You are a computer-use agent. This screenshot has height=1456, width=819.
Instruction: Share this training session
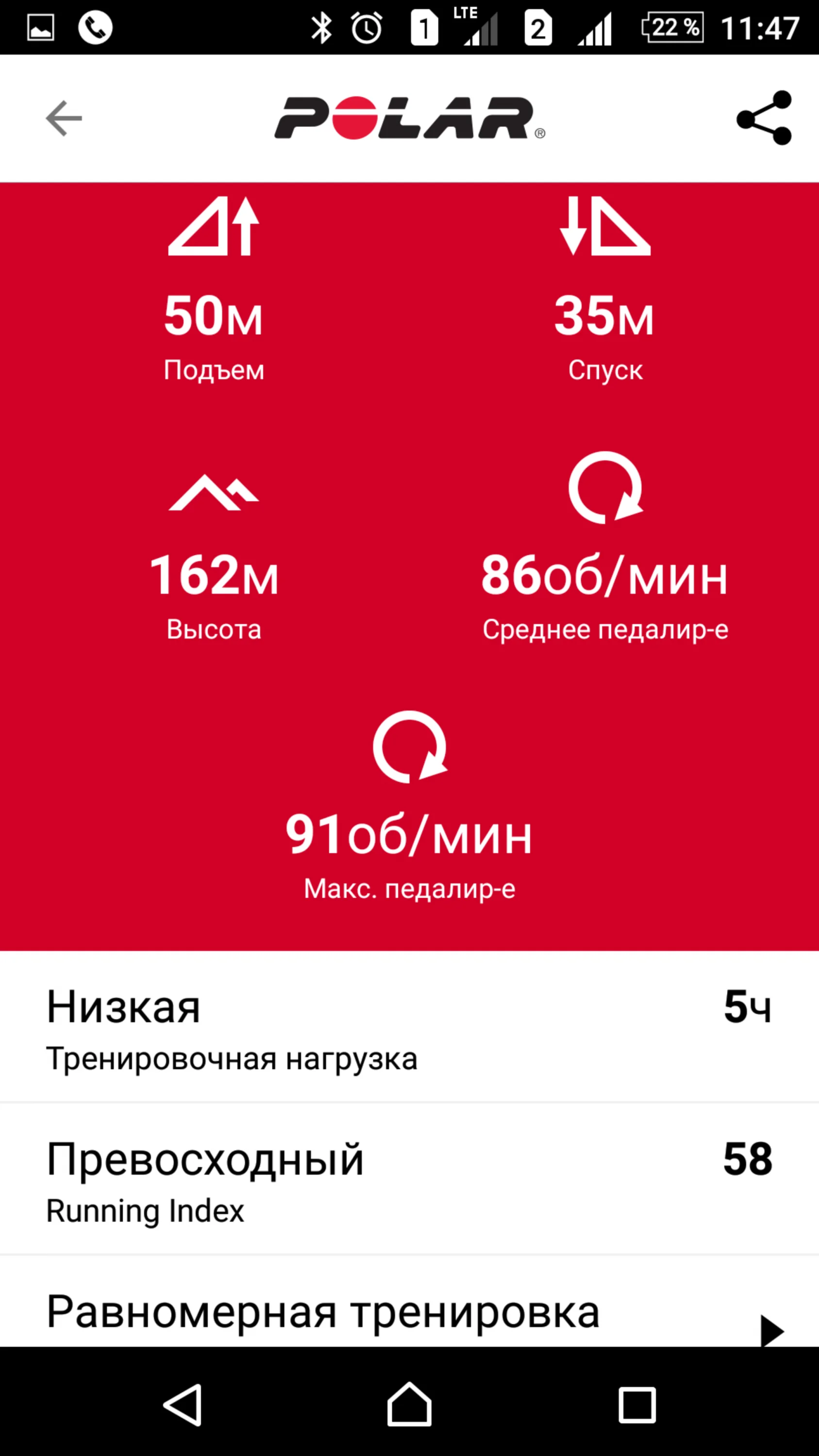coord(764,117)
